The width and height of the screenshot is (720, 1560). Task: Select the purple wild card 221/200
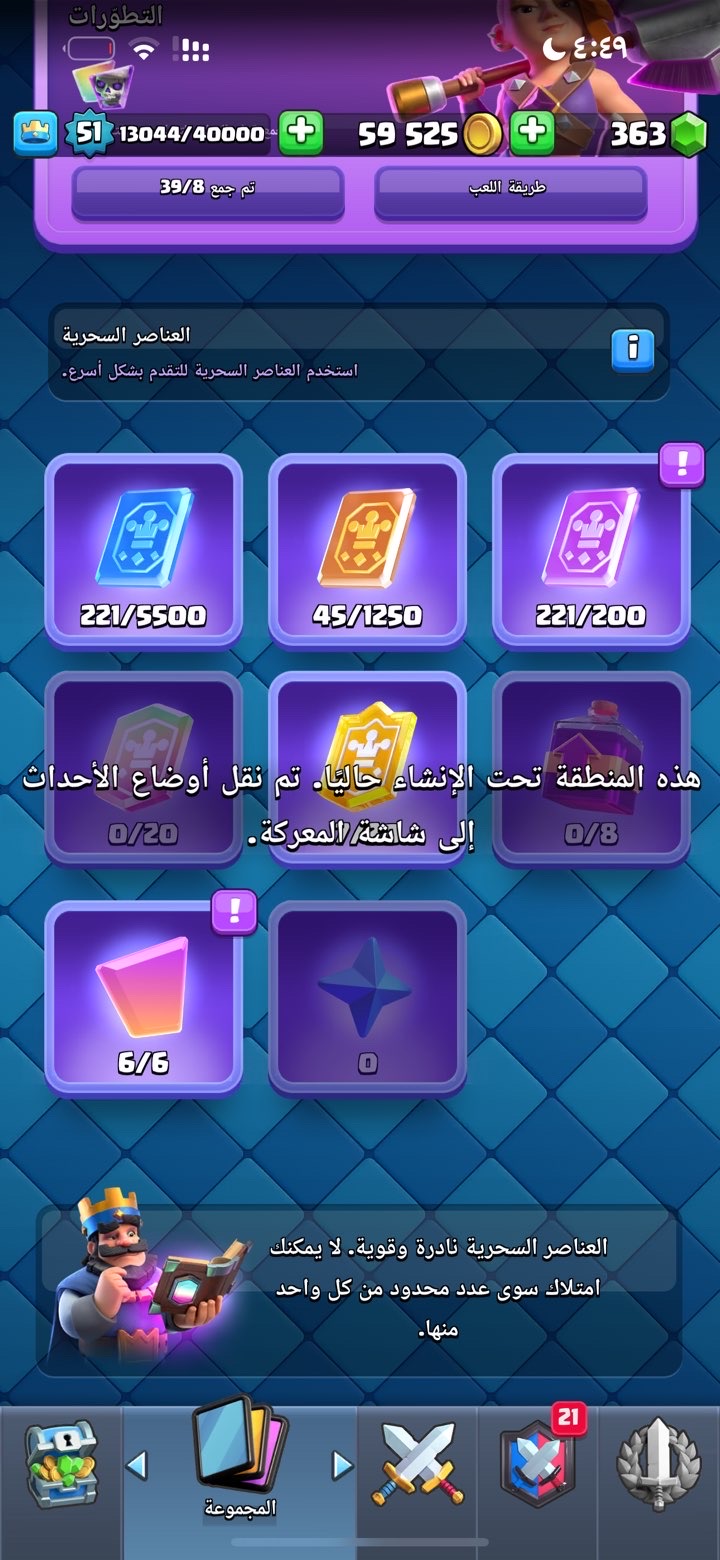[x=591, y=548]
